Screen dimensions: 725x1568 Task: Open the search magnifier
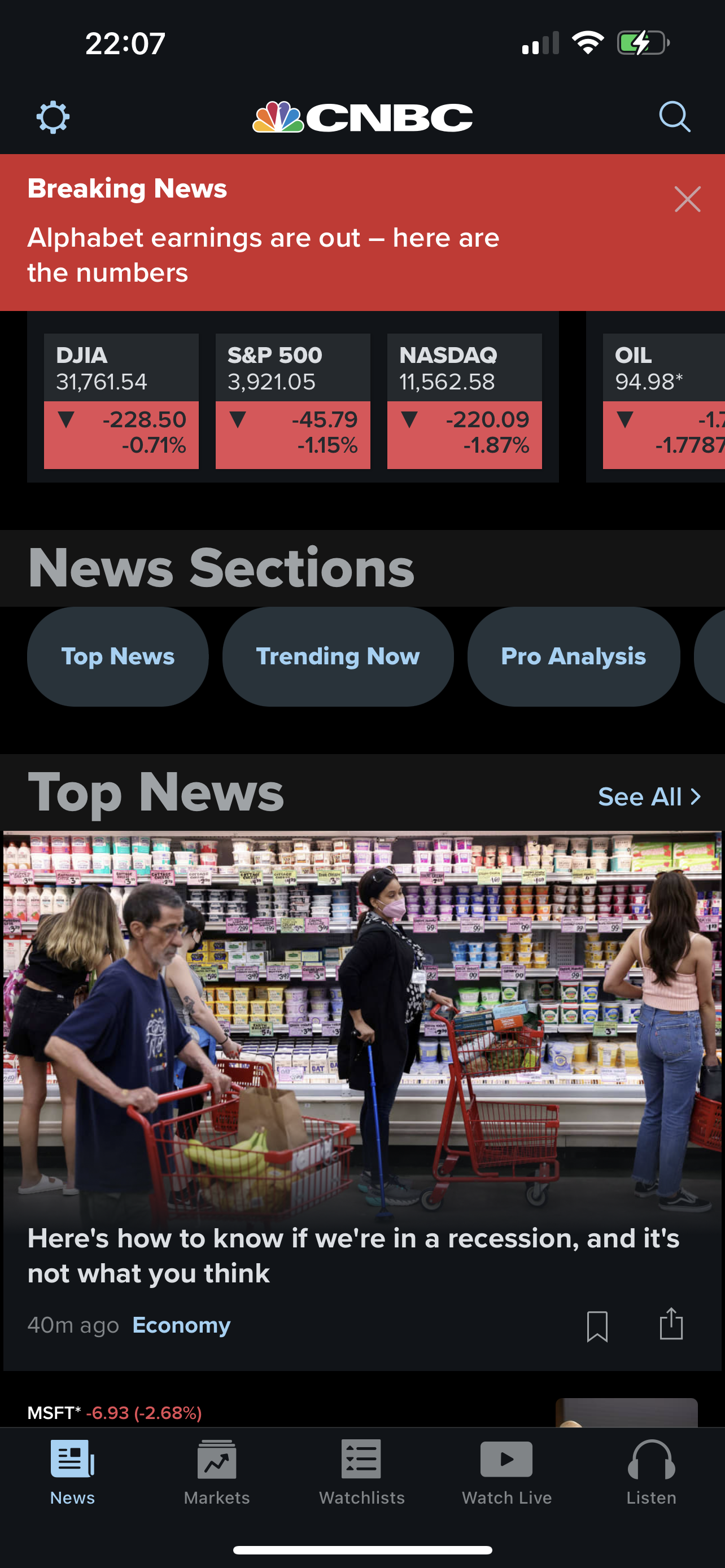click(675, 117)
